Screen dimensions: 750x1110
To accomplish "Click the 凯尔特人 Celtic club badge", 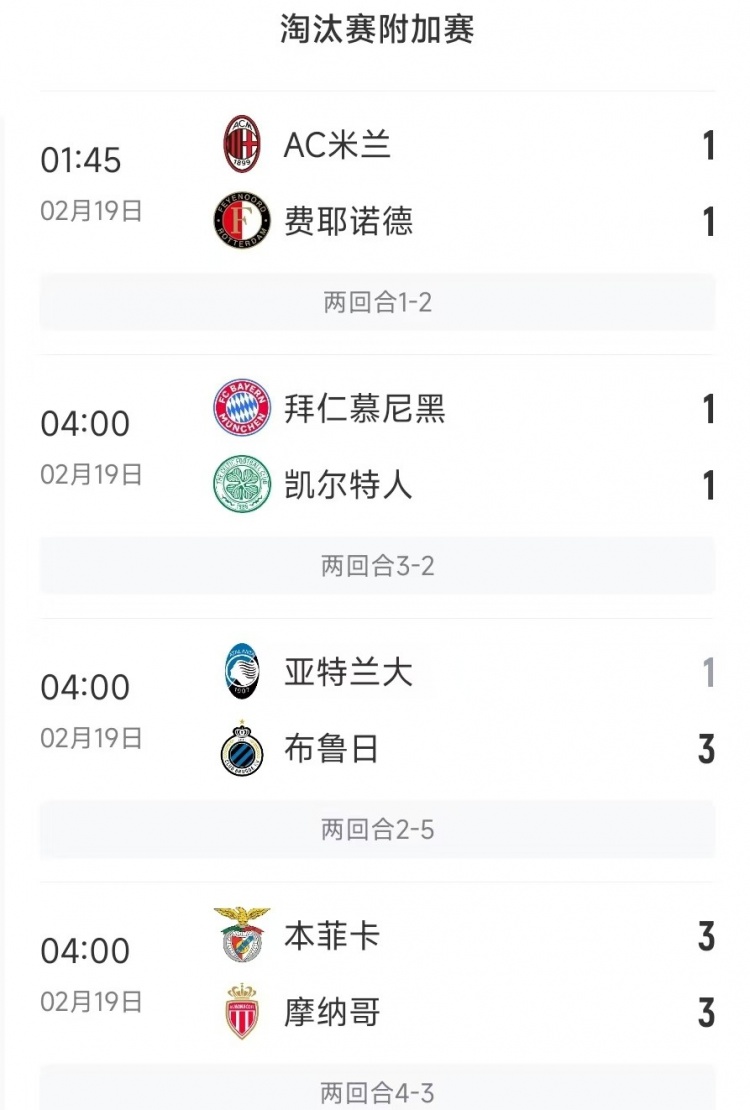I will tap(240, 483).
